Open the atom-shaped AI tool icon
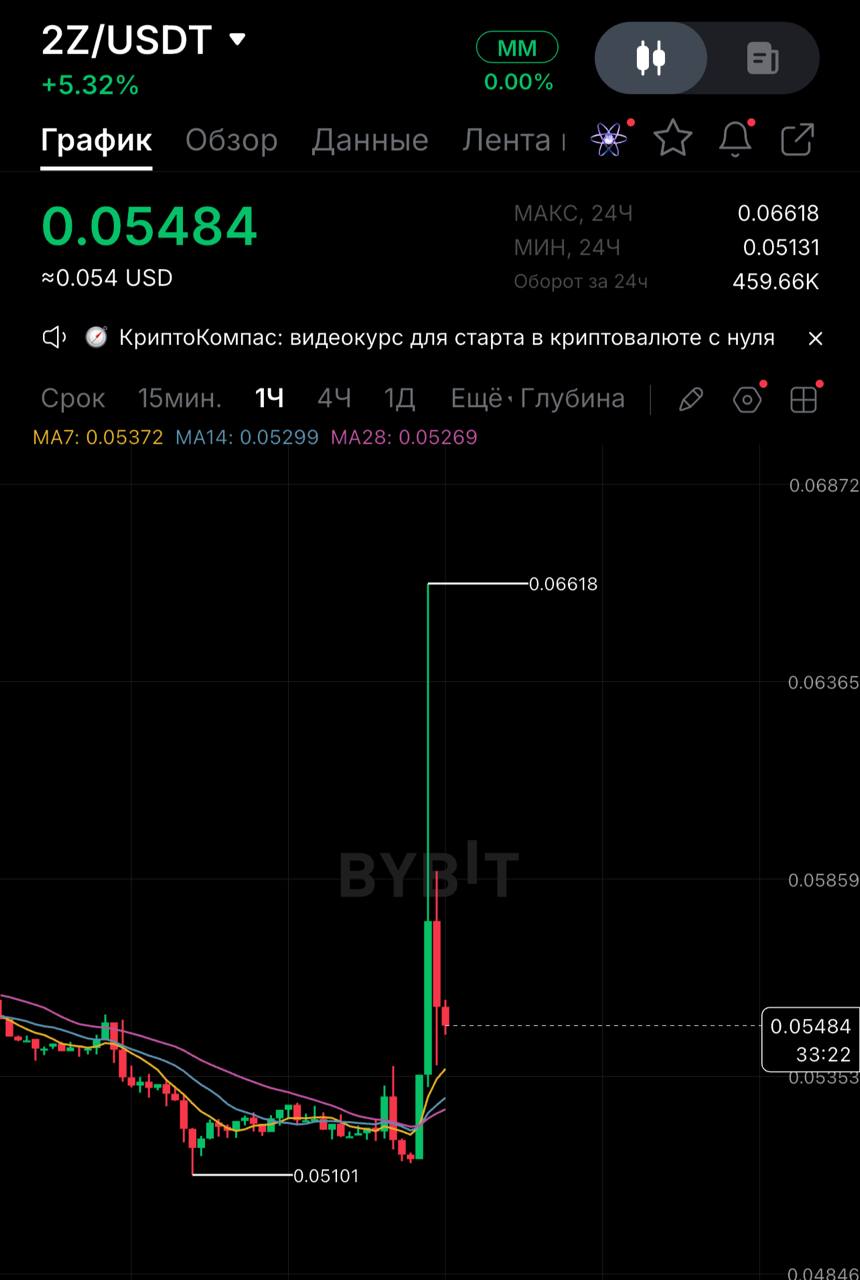Screen dimensions: 860x1280 609,139
